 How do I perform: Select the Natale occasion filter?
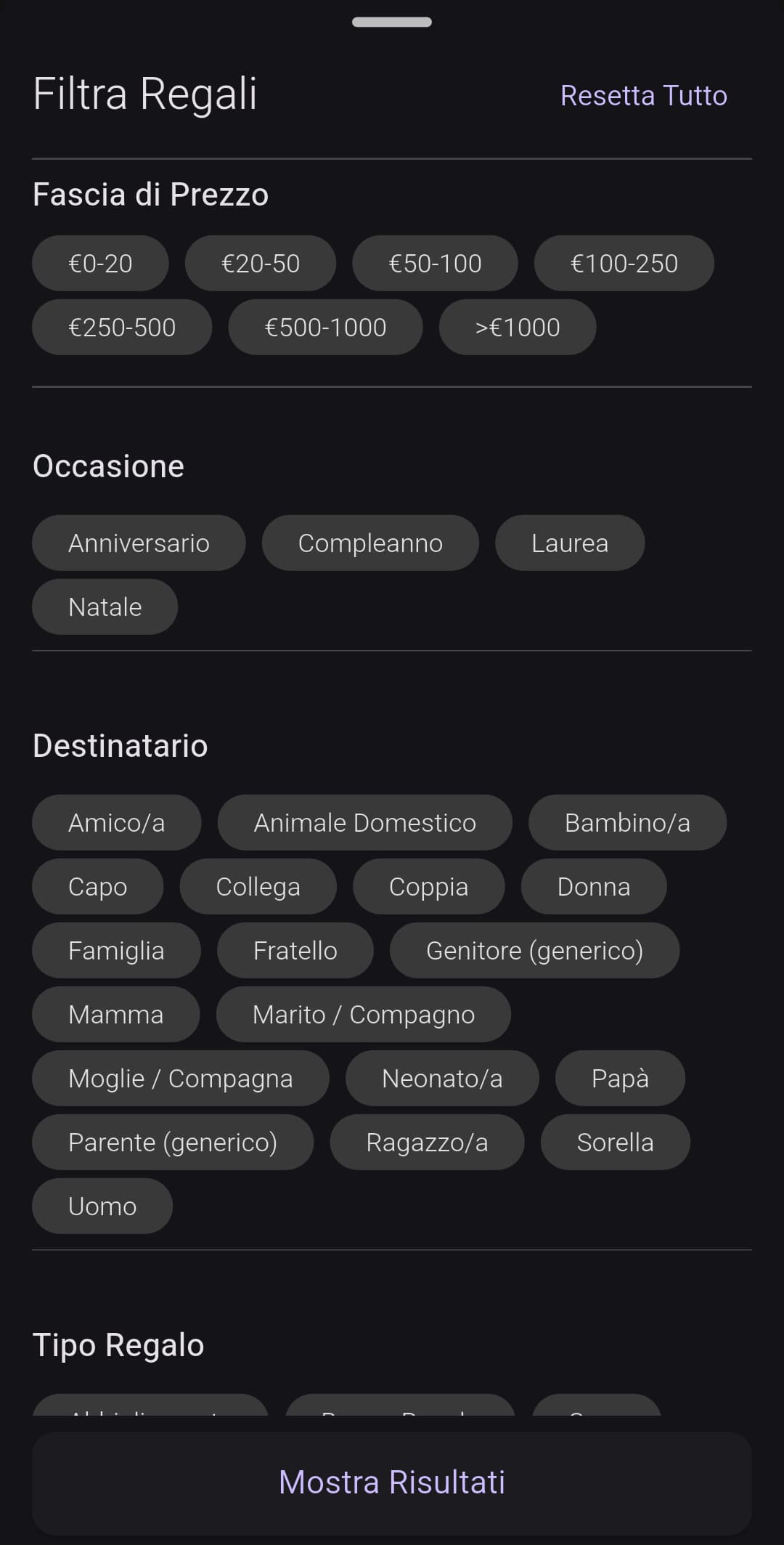[105, 607]
